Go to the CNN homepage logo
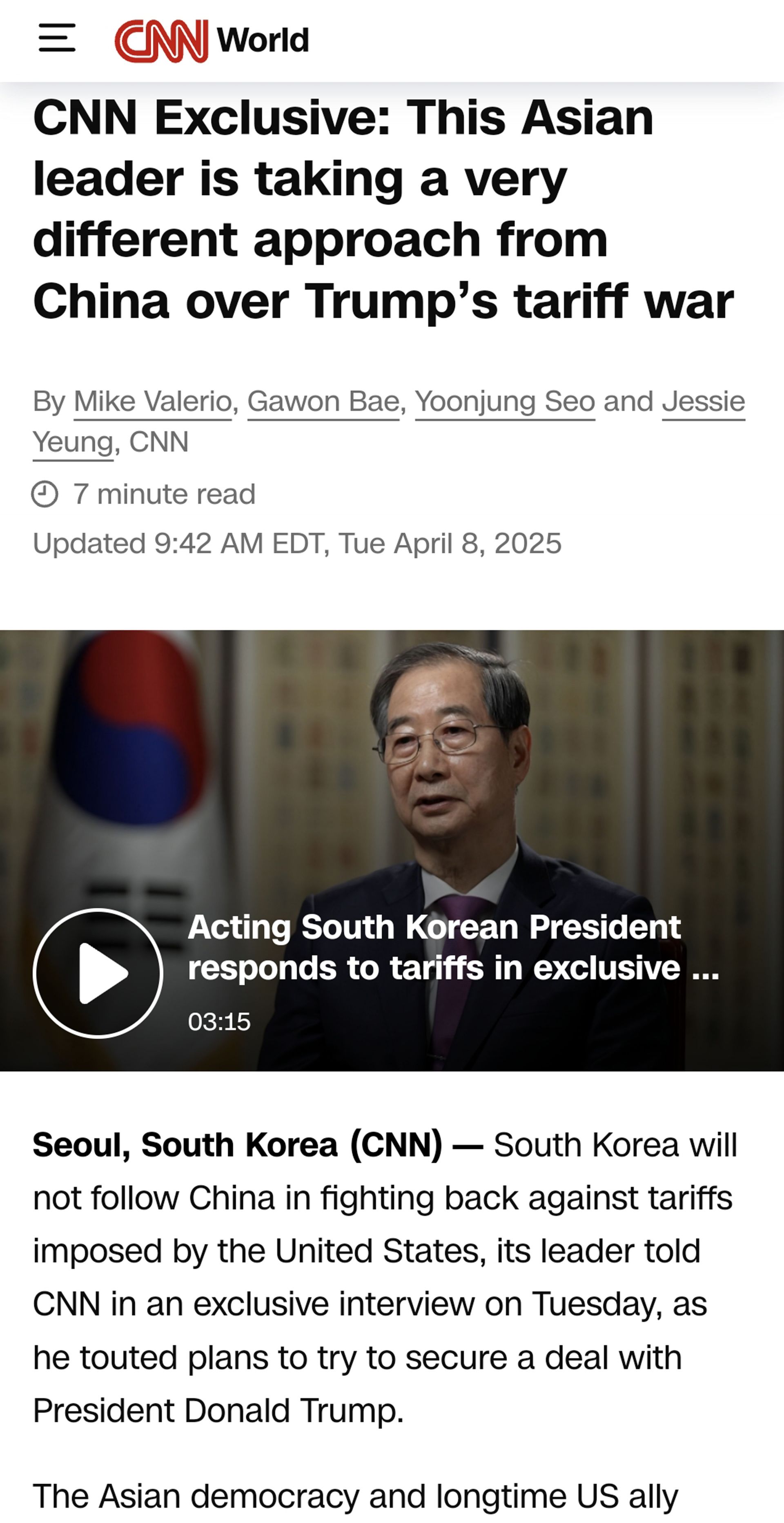 pyautogui.click(x=161, y=41)
